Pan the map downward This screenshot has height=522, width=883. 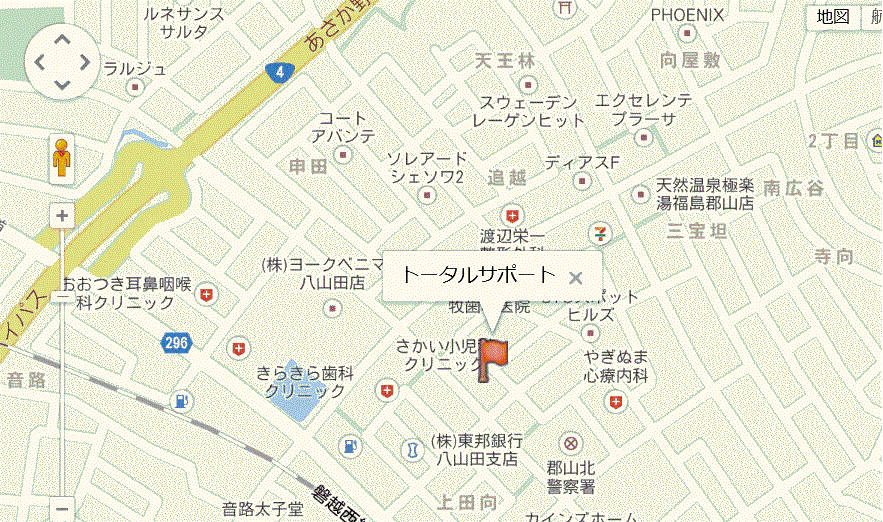click(x=61, y=85)
